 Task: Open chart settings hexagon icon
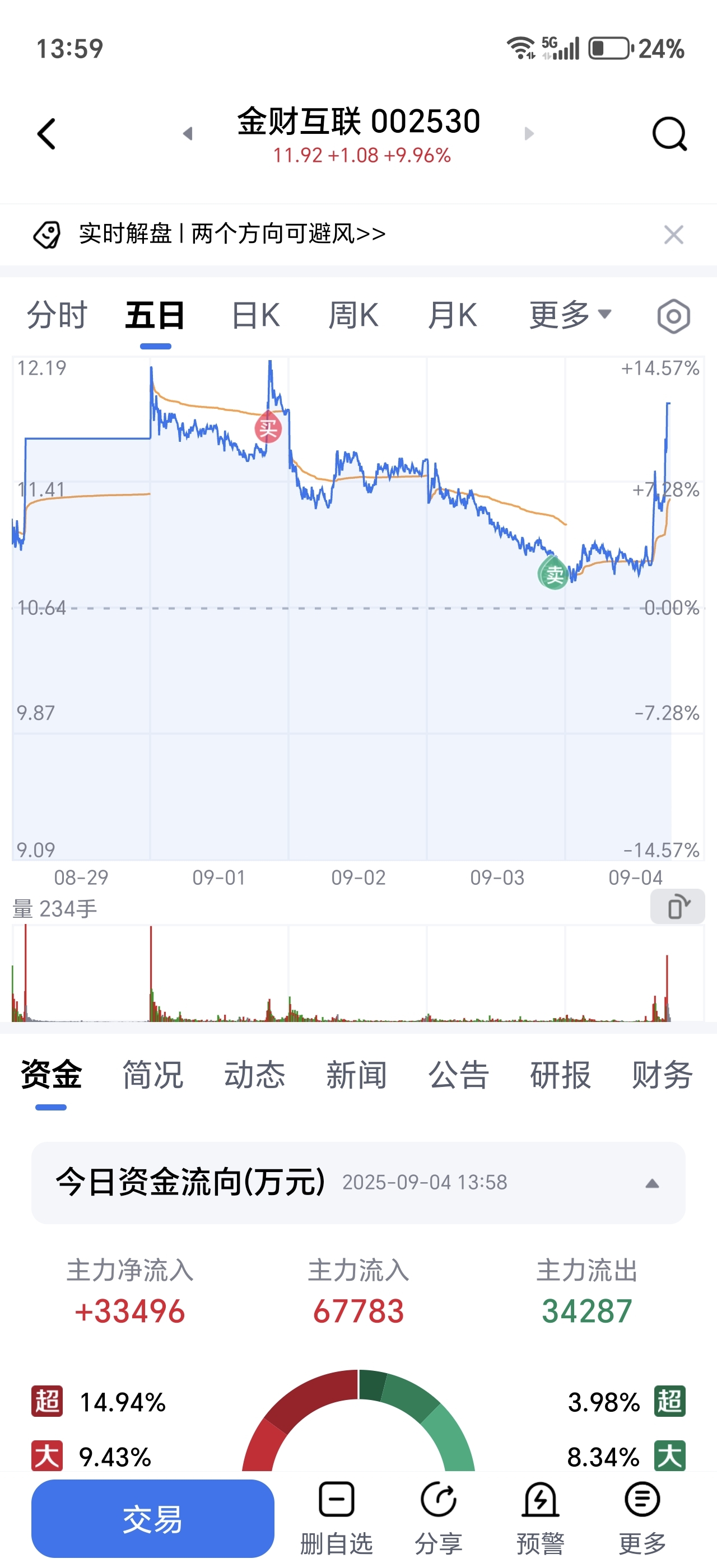pos(673,316)
